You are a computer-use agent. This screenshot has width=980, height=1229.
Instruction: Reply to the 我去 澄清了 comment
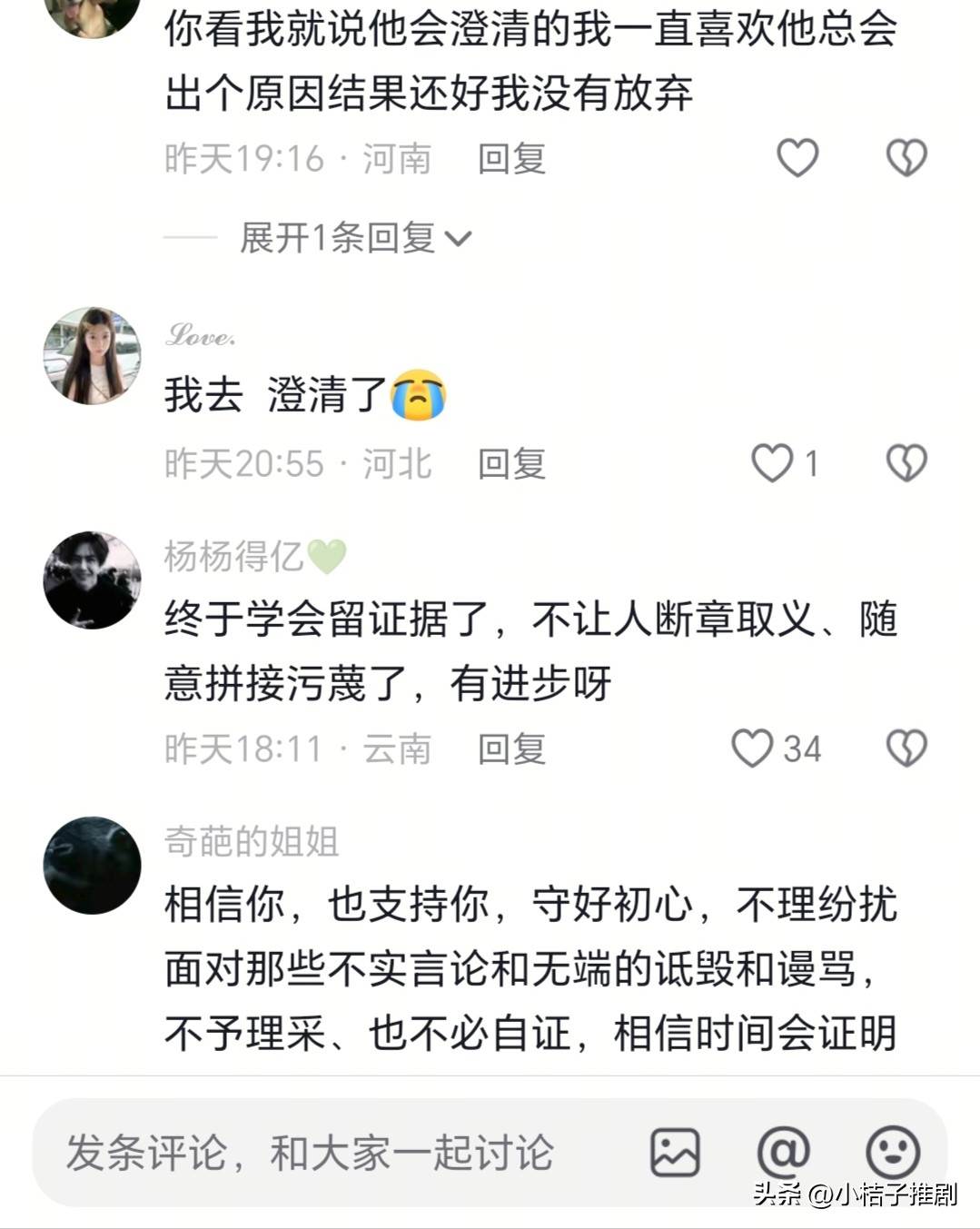tap(511, 464)
